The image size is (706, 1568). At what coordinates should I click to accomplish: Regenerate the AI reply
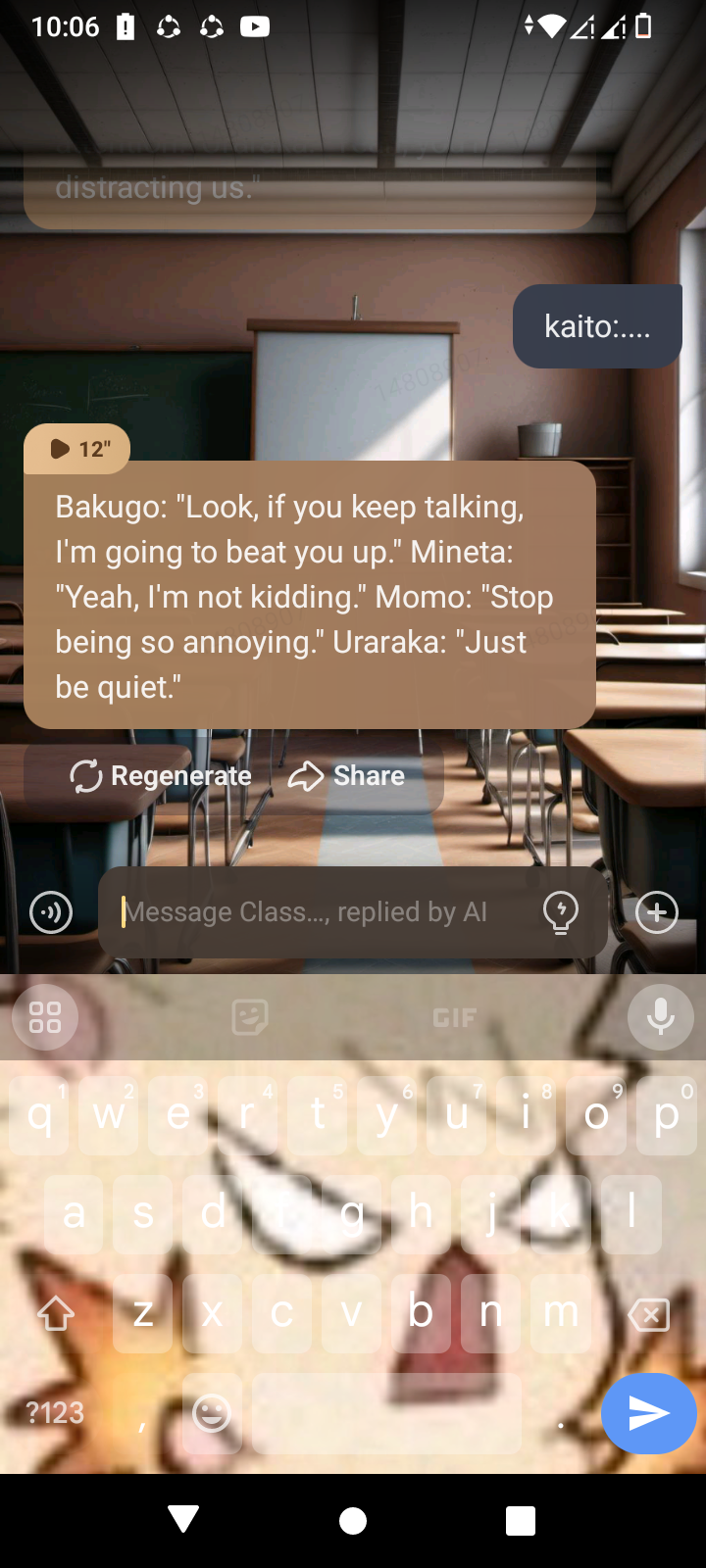162,776
